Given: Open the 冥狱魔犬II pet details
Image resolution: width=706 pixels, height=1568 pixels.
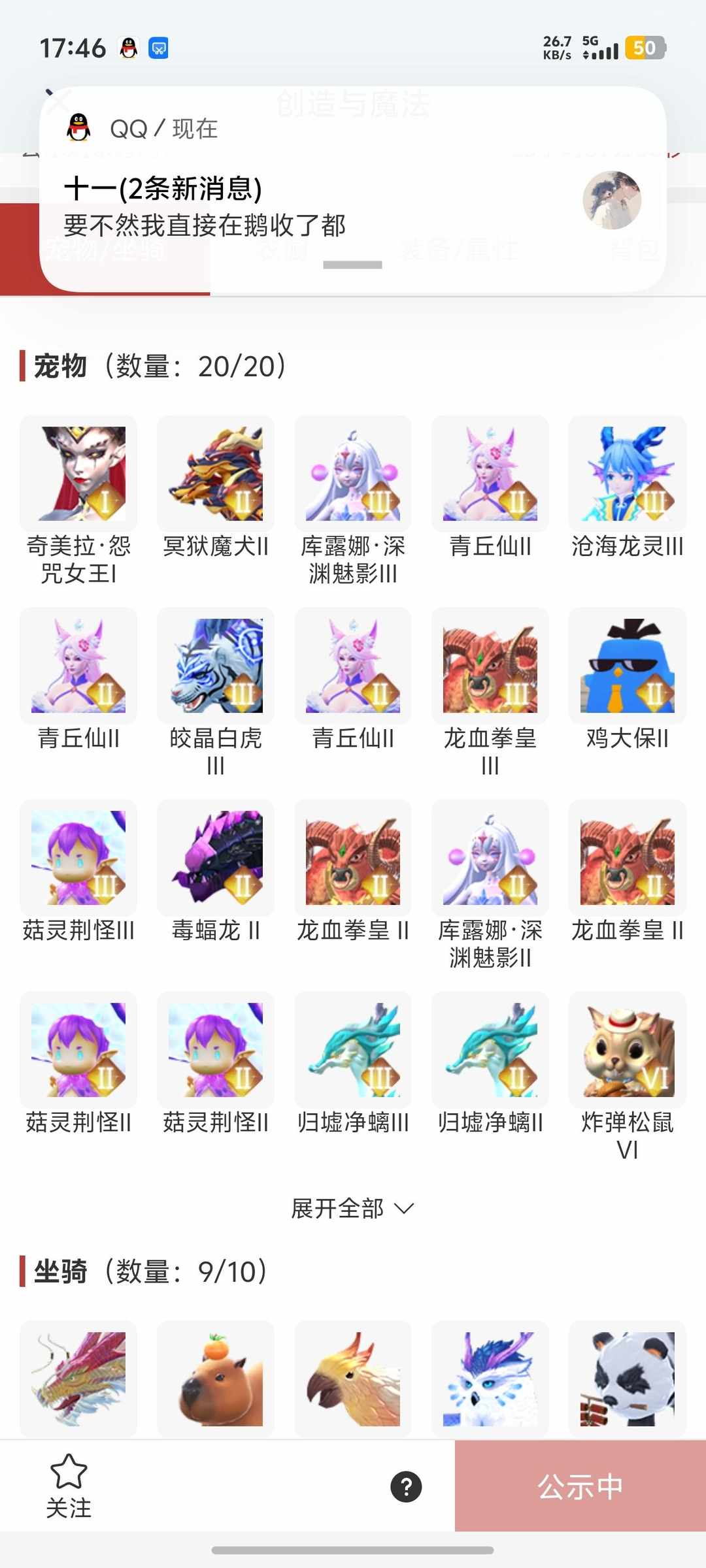Looking at the screenshot, I should click(x=215, y=474).
